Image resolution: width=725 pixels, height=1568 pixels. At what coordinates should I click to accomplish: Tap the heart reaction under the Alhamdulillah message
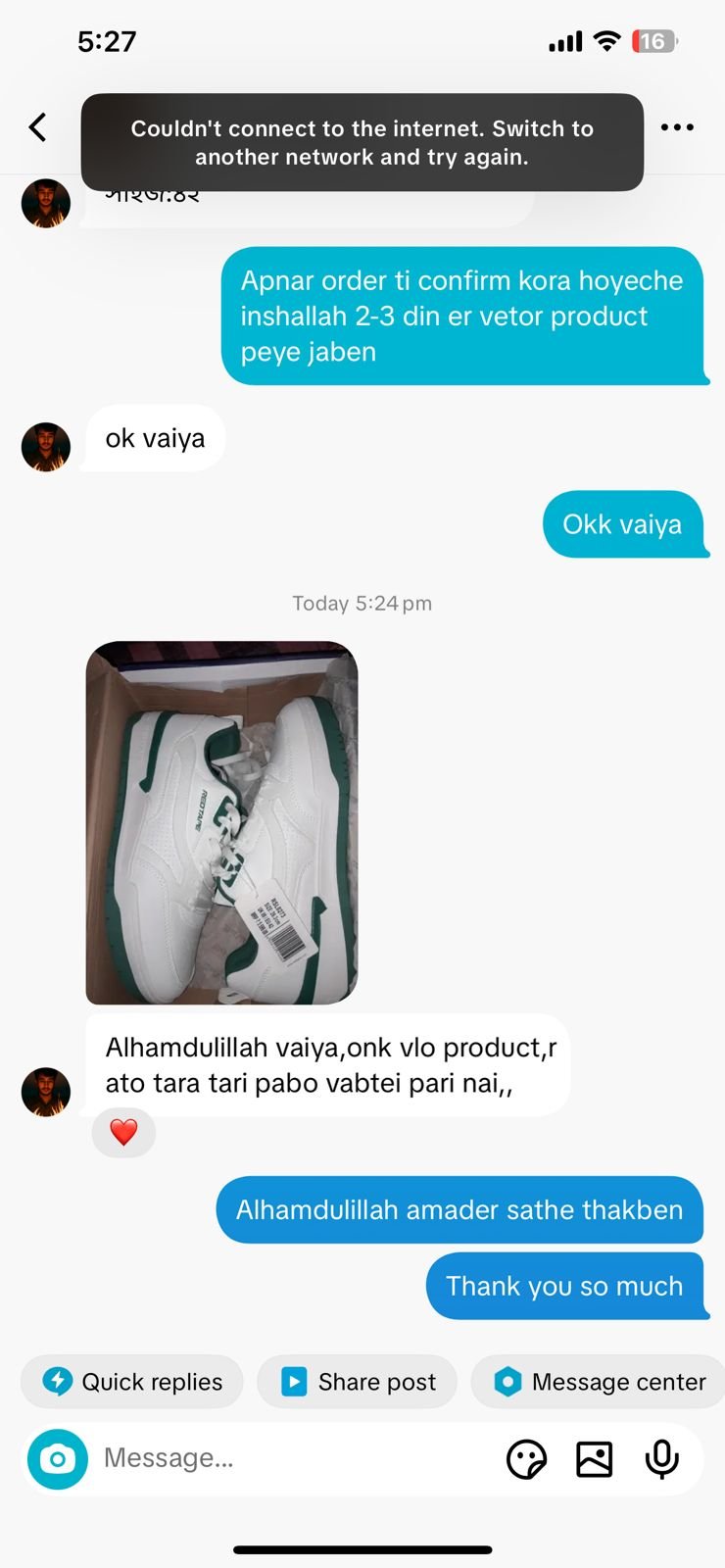click(123, 1133)
